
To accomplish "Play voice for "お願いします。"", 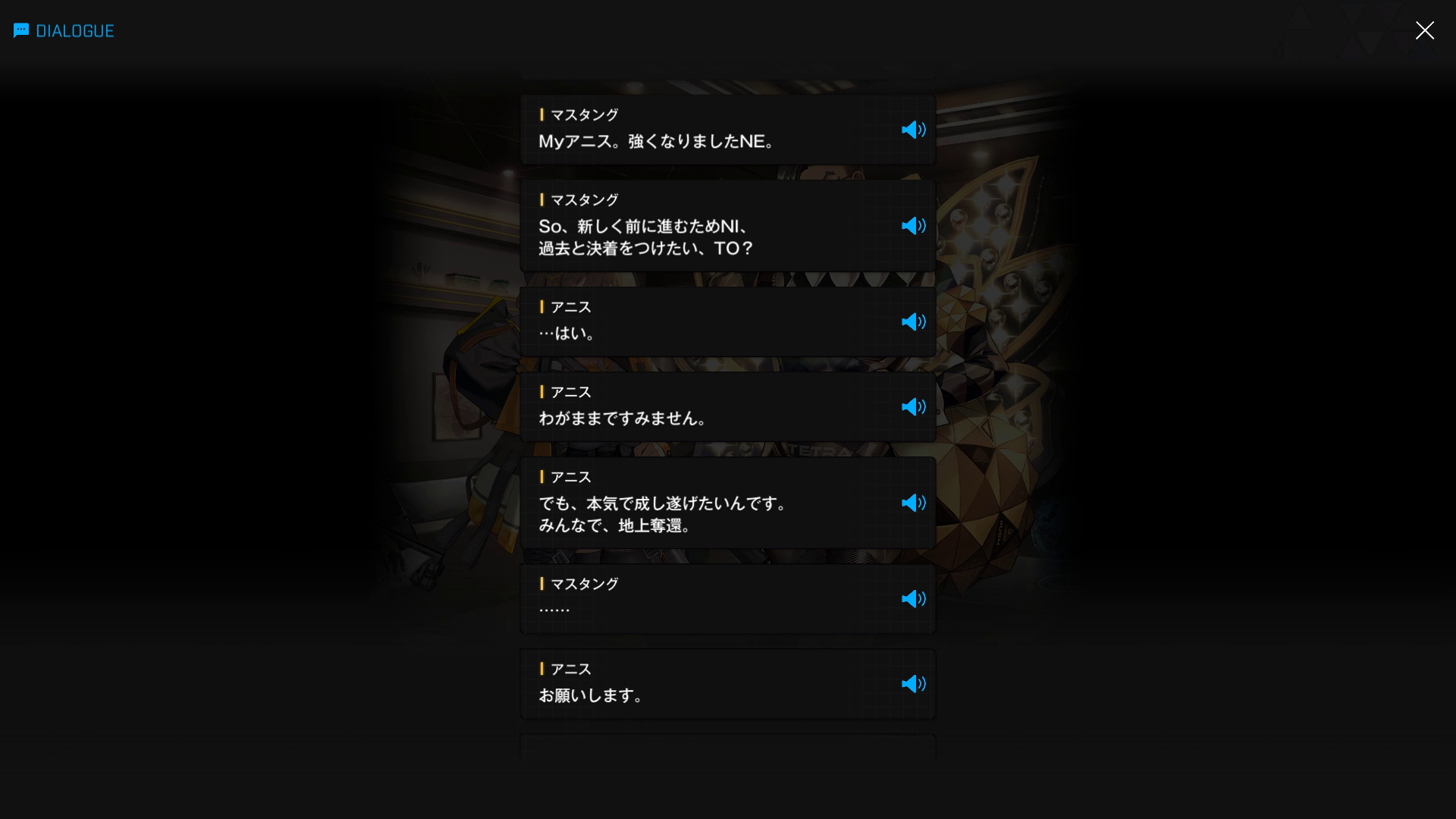I will [913, 684].
